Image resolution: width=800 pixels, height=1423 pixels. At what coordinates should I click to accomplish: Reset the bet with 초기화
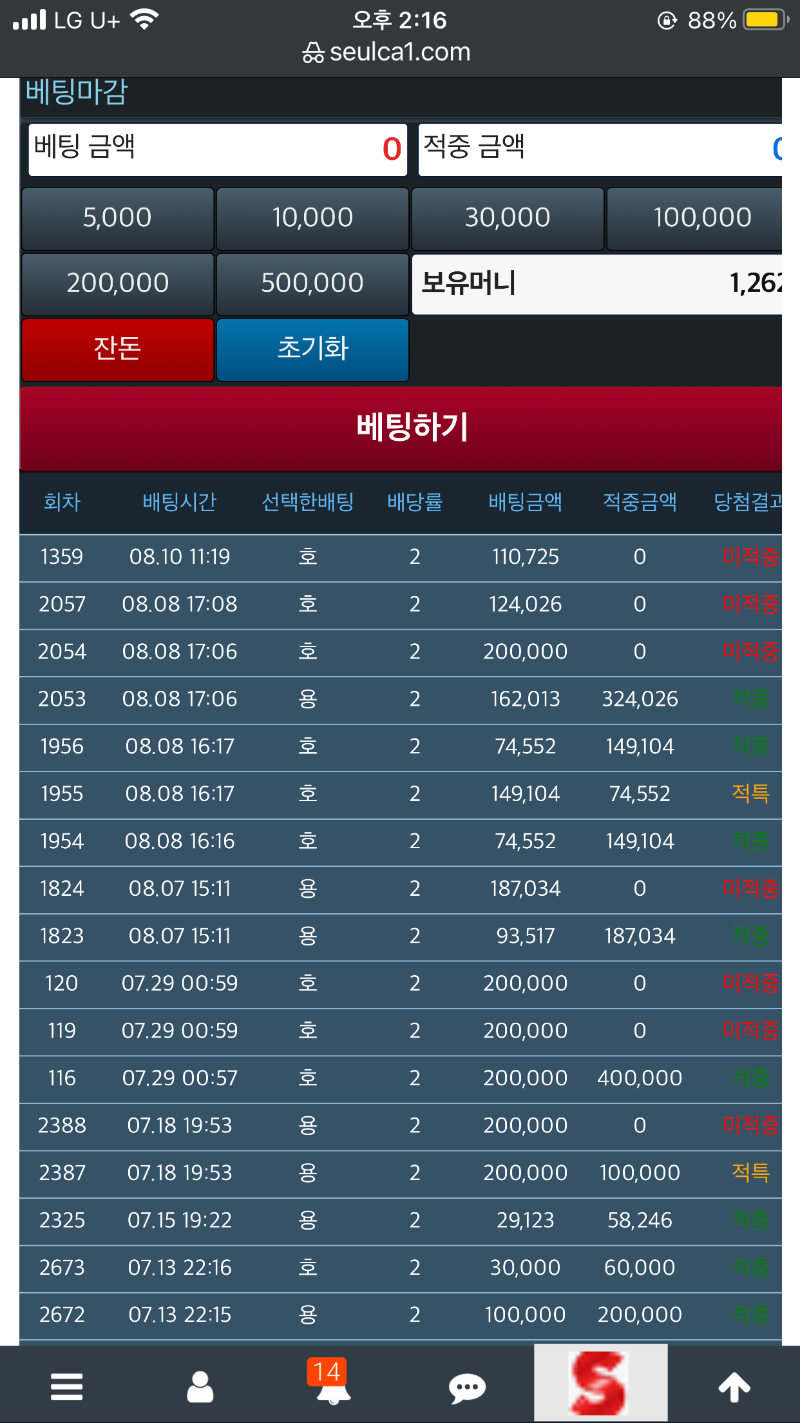(x=313, y=349)
